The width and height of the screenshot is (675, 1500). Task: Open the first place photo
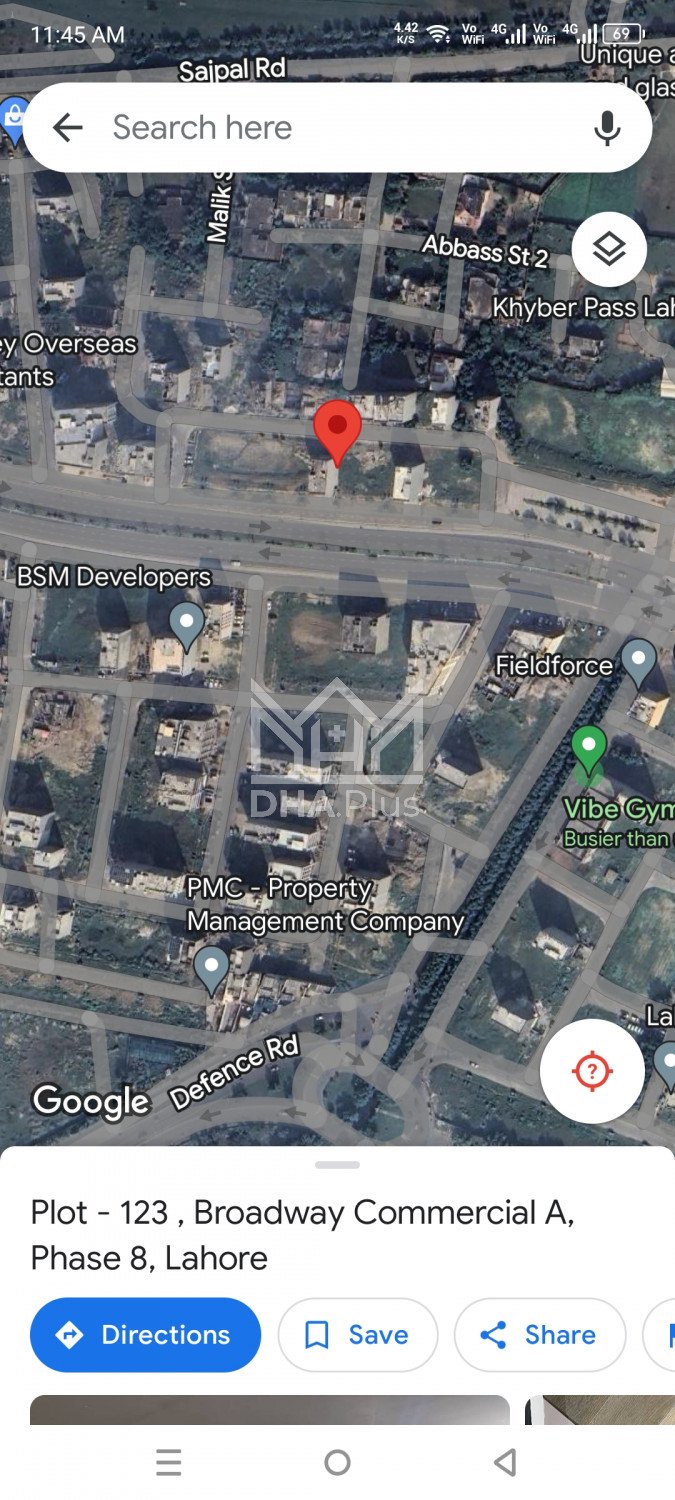coord(270,1410)
